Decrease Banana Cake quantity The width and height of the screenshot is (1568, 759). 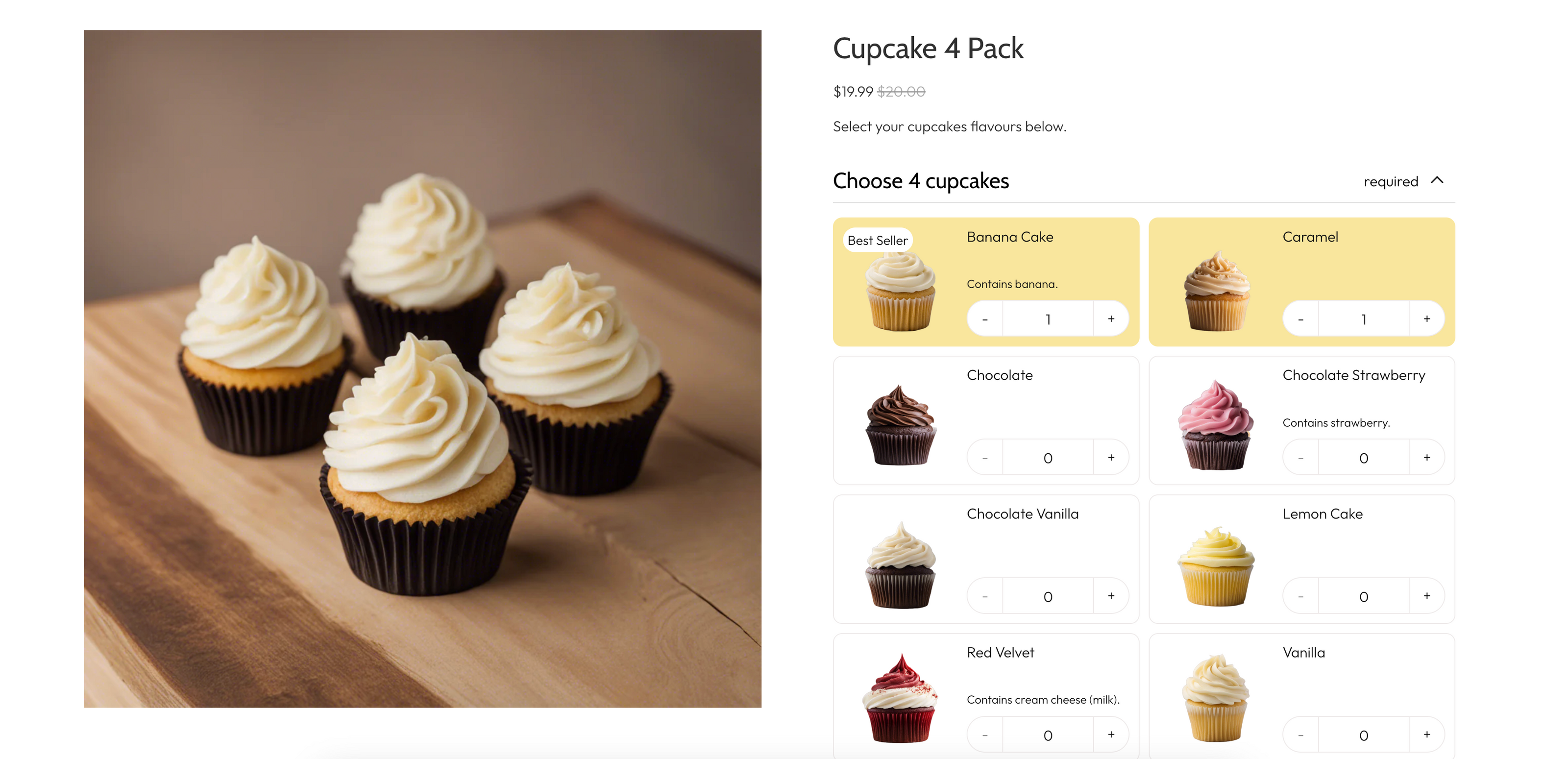pyautogui.click(x=985, y=319)
